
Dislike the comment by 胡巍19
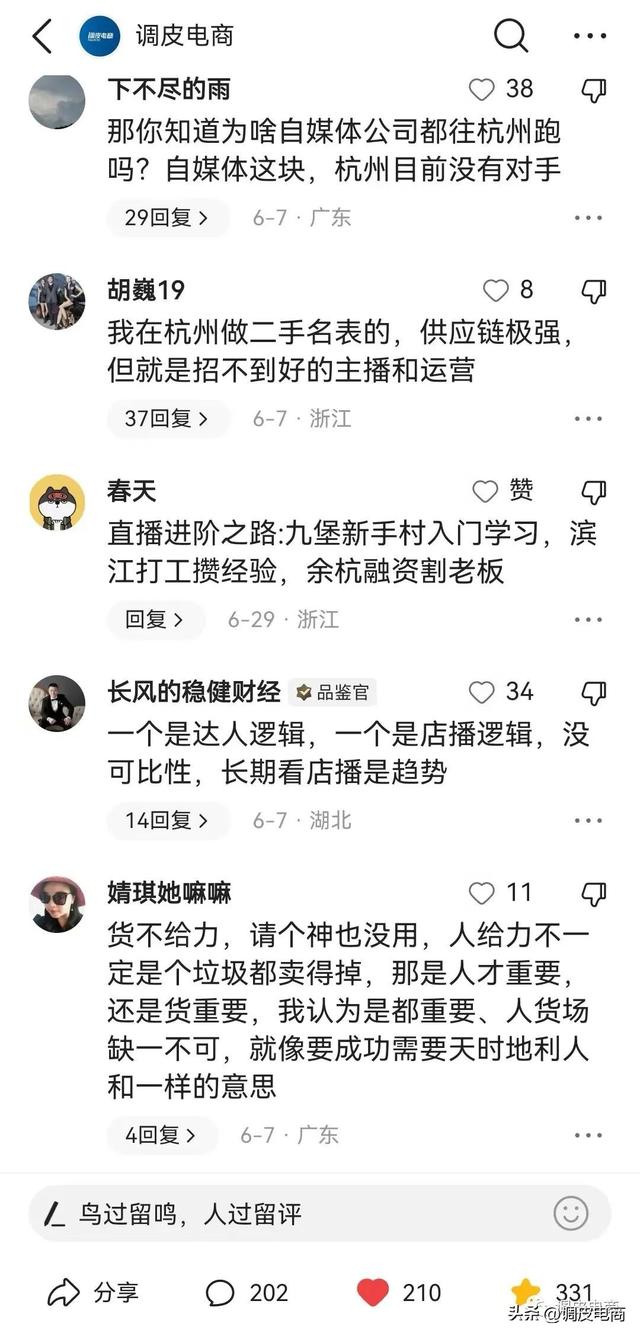coord(594,291)
